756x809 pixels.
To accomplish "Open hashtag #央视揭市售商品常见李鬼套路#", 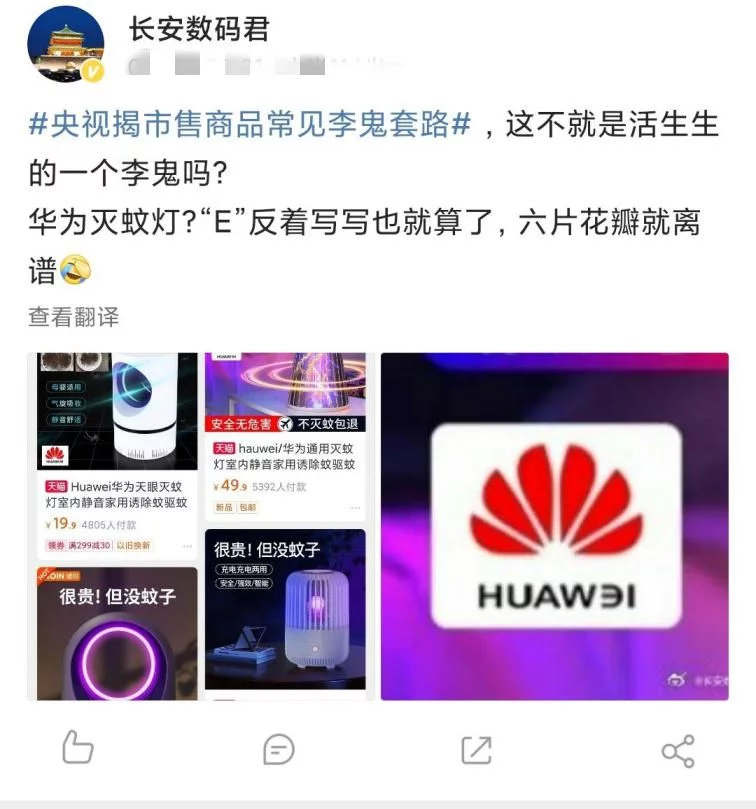I will click(249, 126).
